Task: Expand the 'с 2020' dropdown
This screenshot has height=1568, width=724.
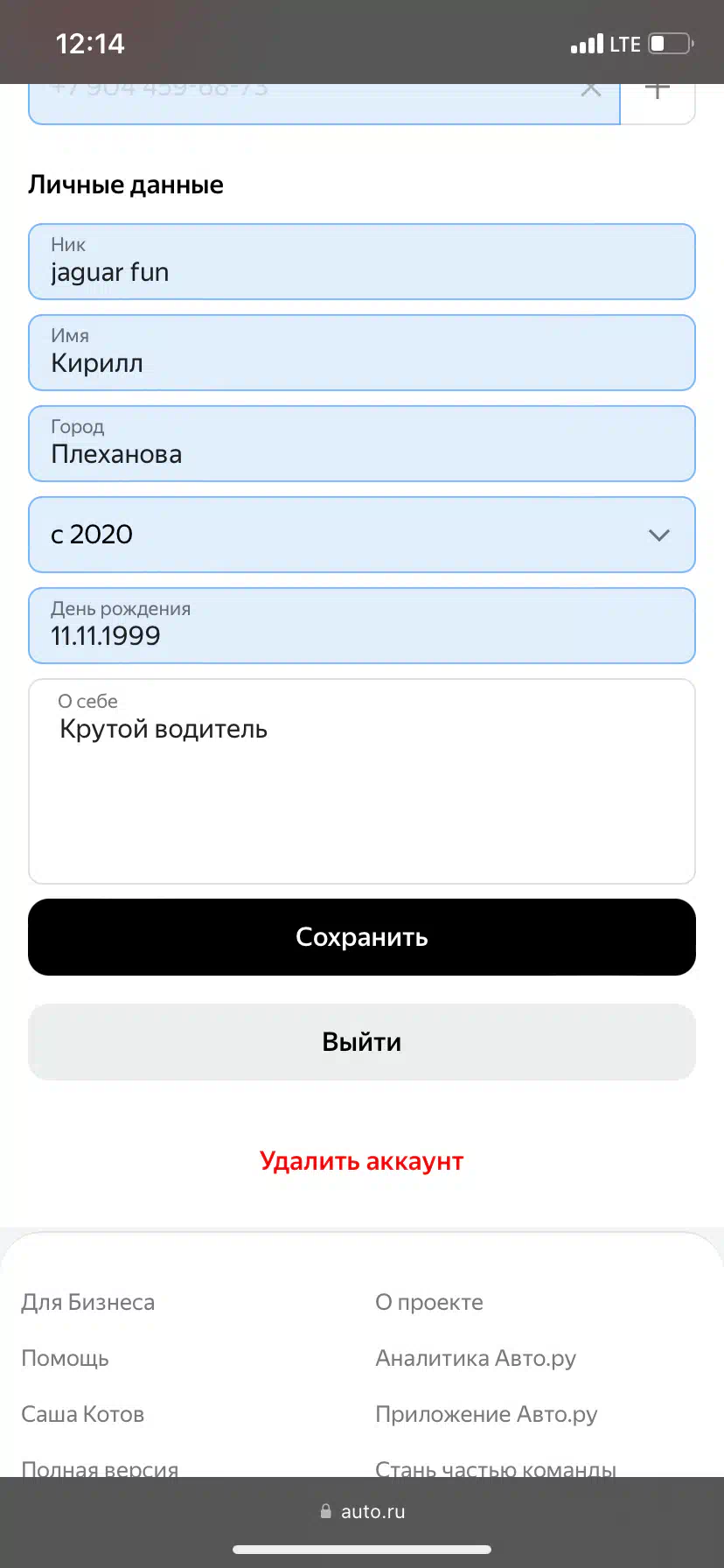Action: coord(362,535)
